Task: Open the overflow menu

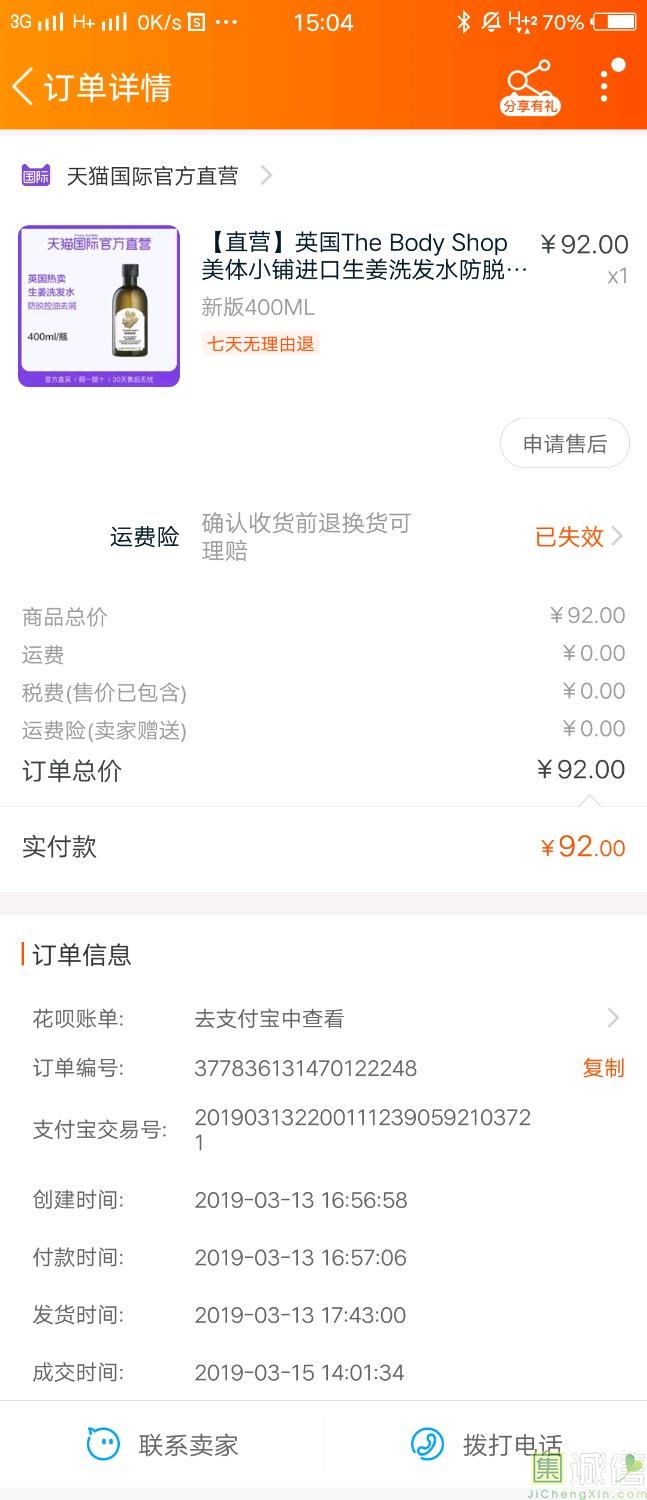Action: (x=604, y=86)
